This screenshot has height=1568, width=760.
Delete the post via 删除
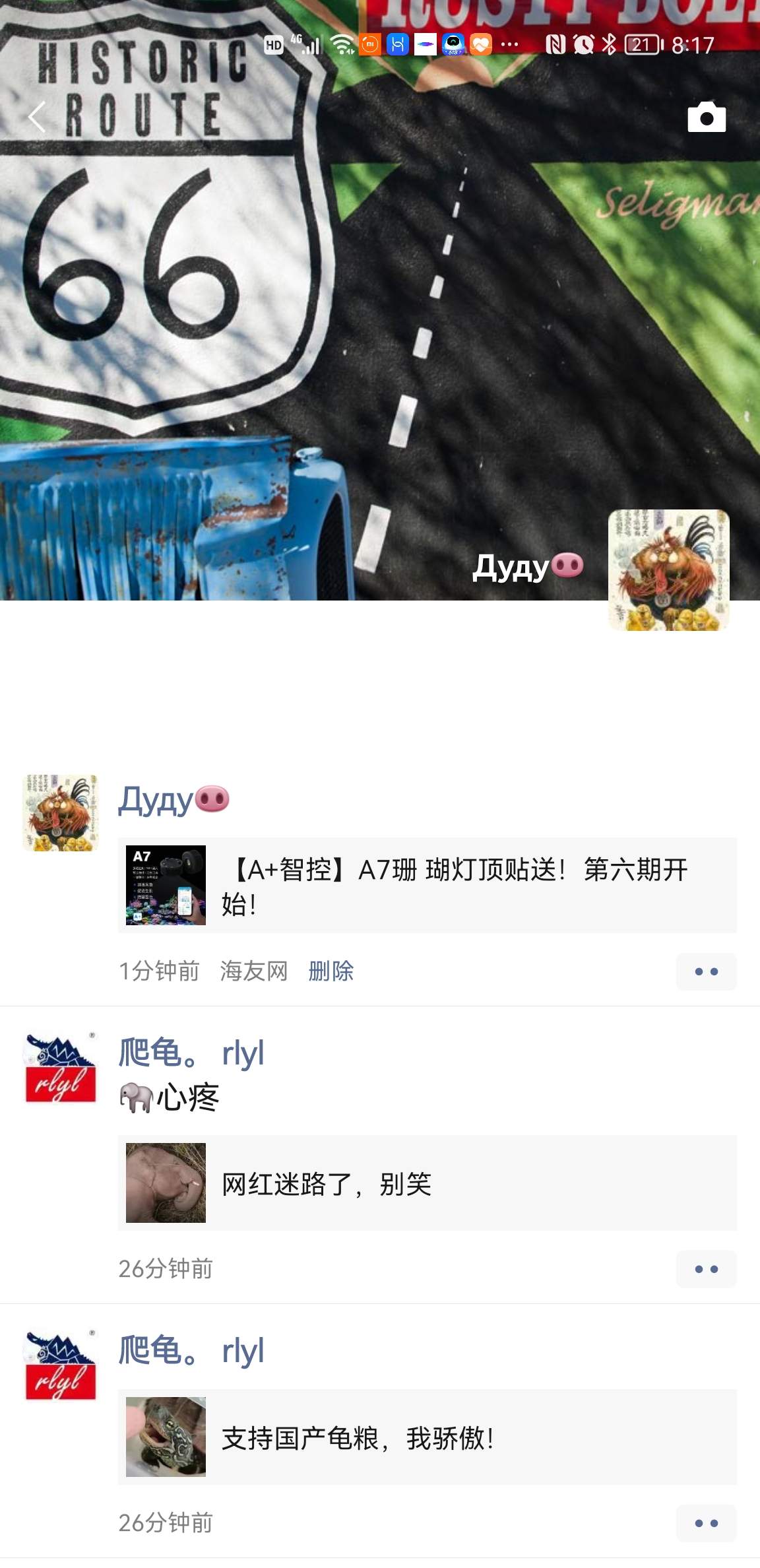click(331, 971)
